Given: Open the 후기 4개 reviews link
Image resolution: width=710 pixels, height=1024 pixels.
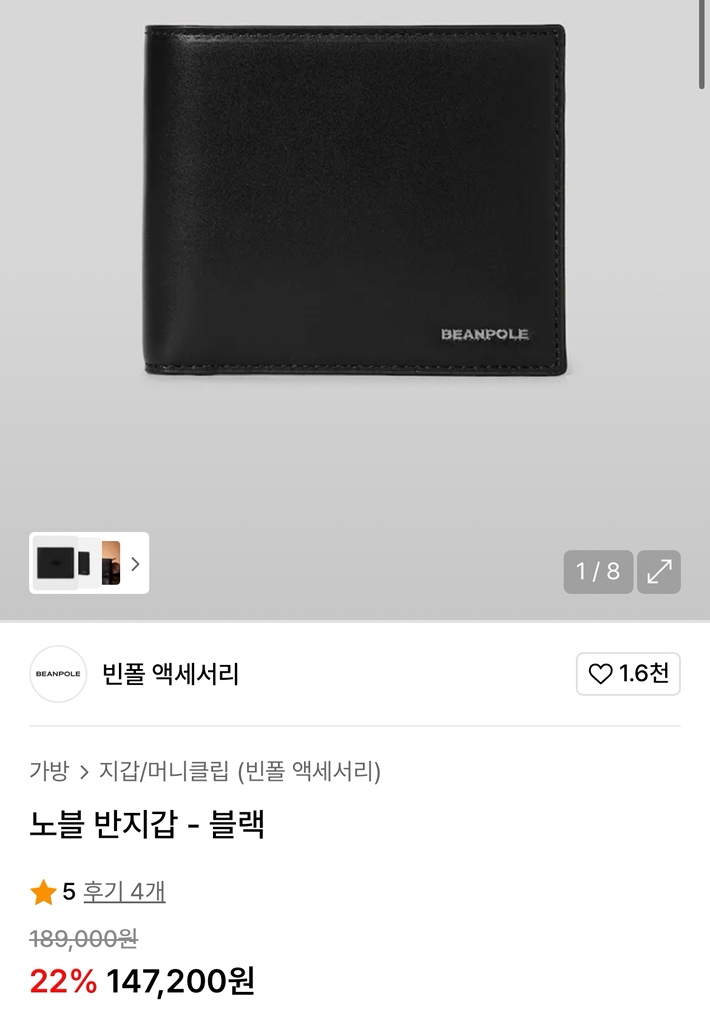Looking at the screenshot, I should tap(124, 891).
